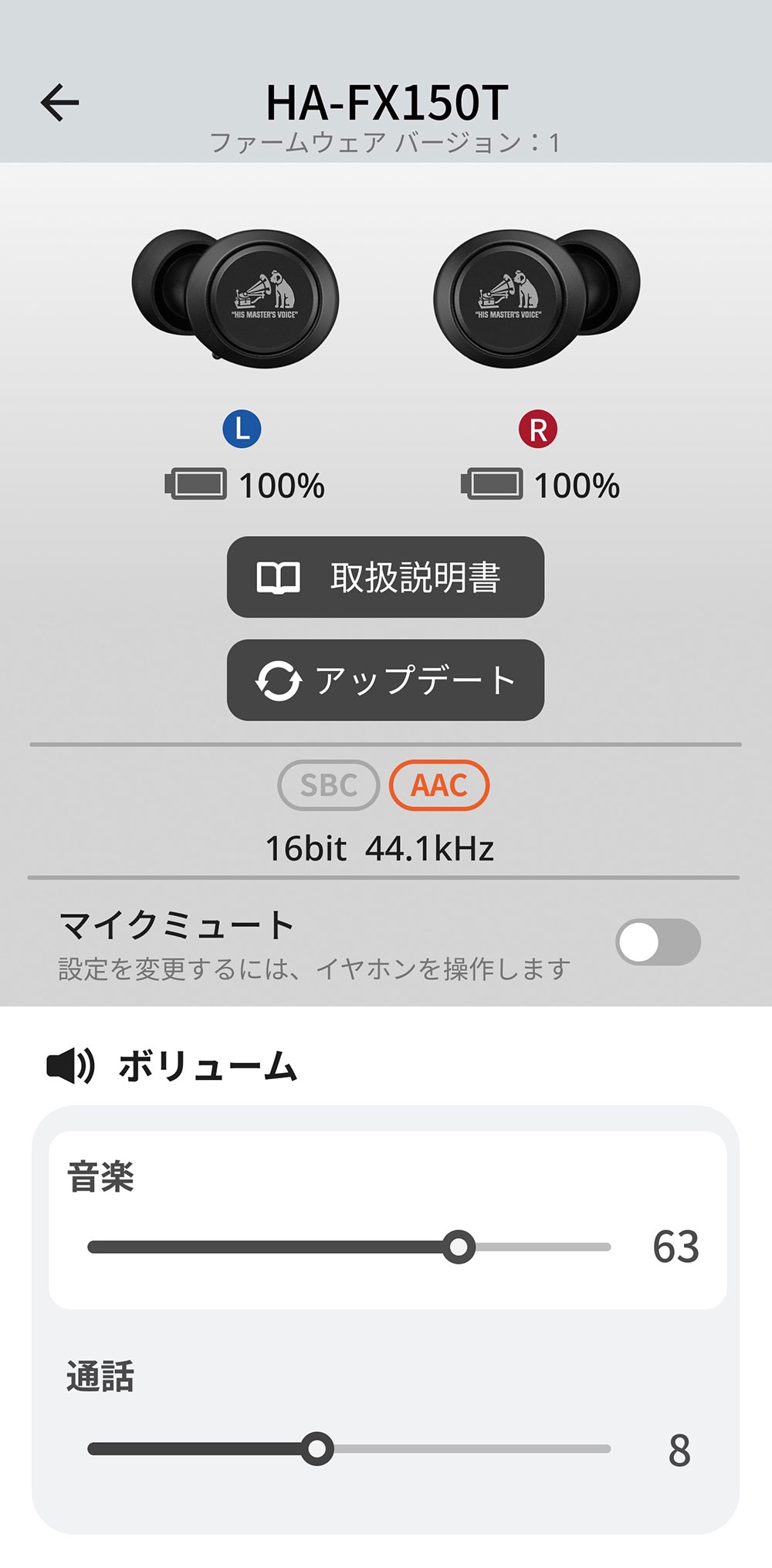Toggle the マイクミュート switch
Image resolution: width=772 pixels, height=1568 pixels.
click(658, 942)
